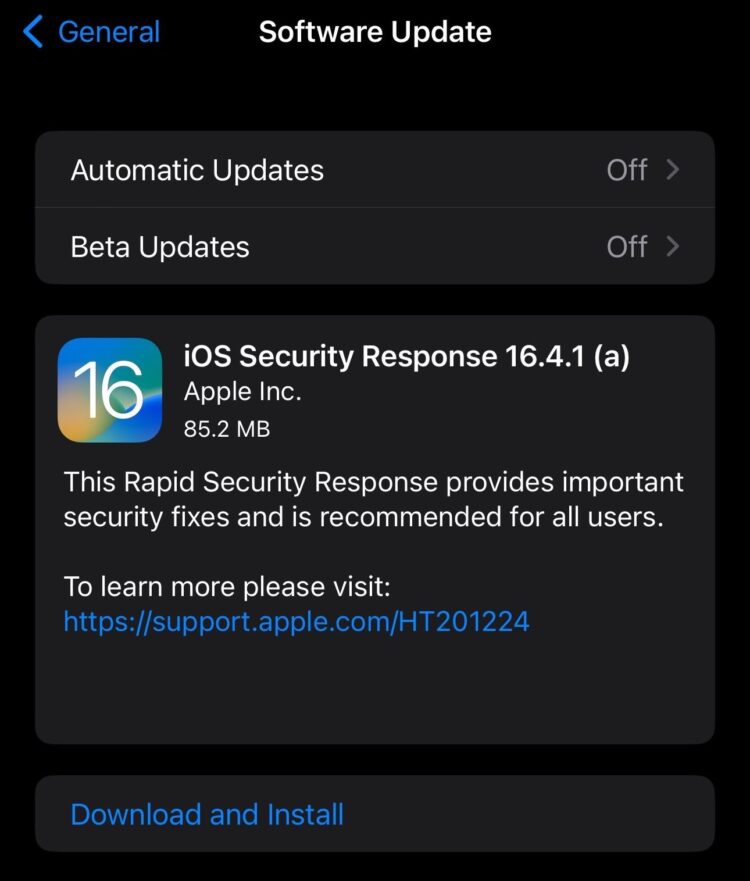Tap Off next to Automatic Updates
This screenshot has height=881, width=750.
[x=628, y=170]
